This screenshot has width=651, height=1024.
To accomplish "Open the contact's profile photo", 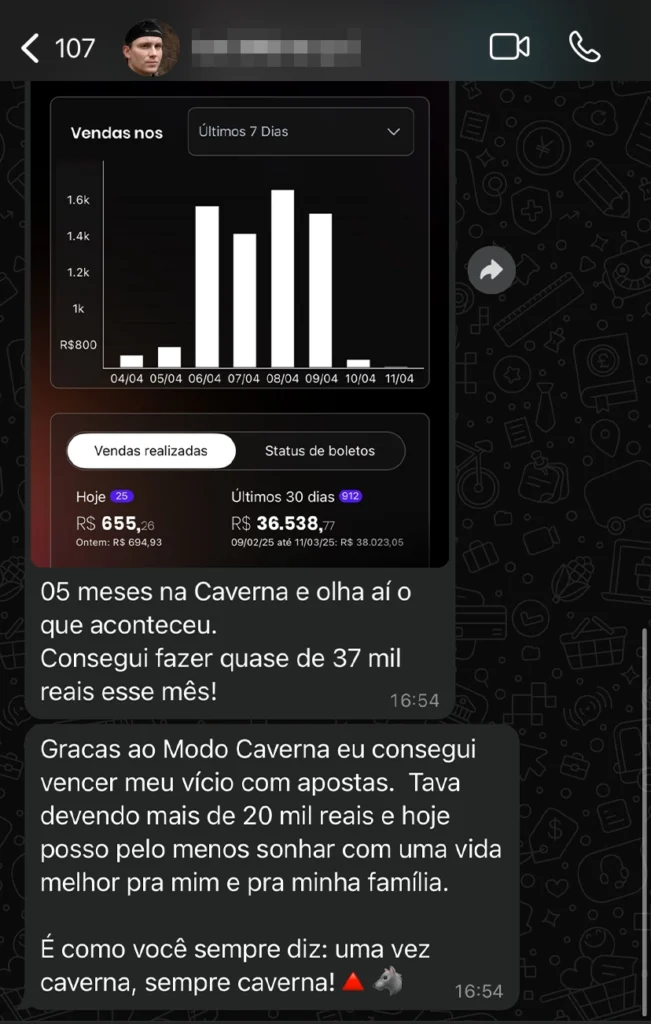I will pyautogui.click(x=152, y=47).
